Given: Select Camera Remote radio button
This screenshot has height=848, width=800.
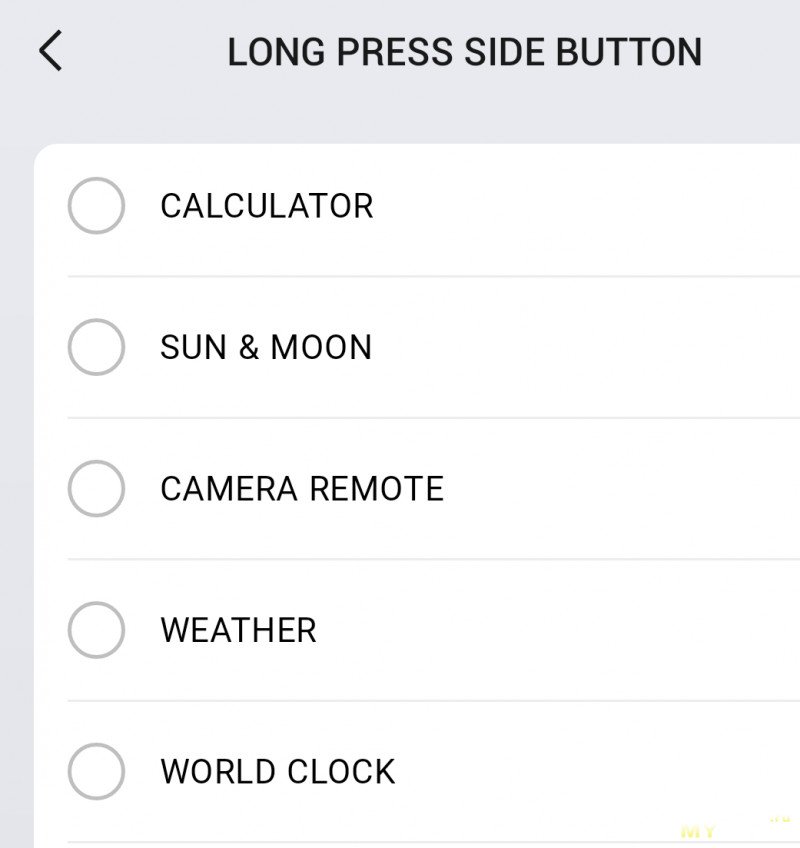Looking at the screenshot, I should (x=96, y=489).
